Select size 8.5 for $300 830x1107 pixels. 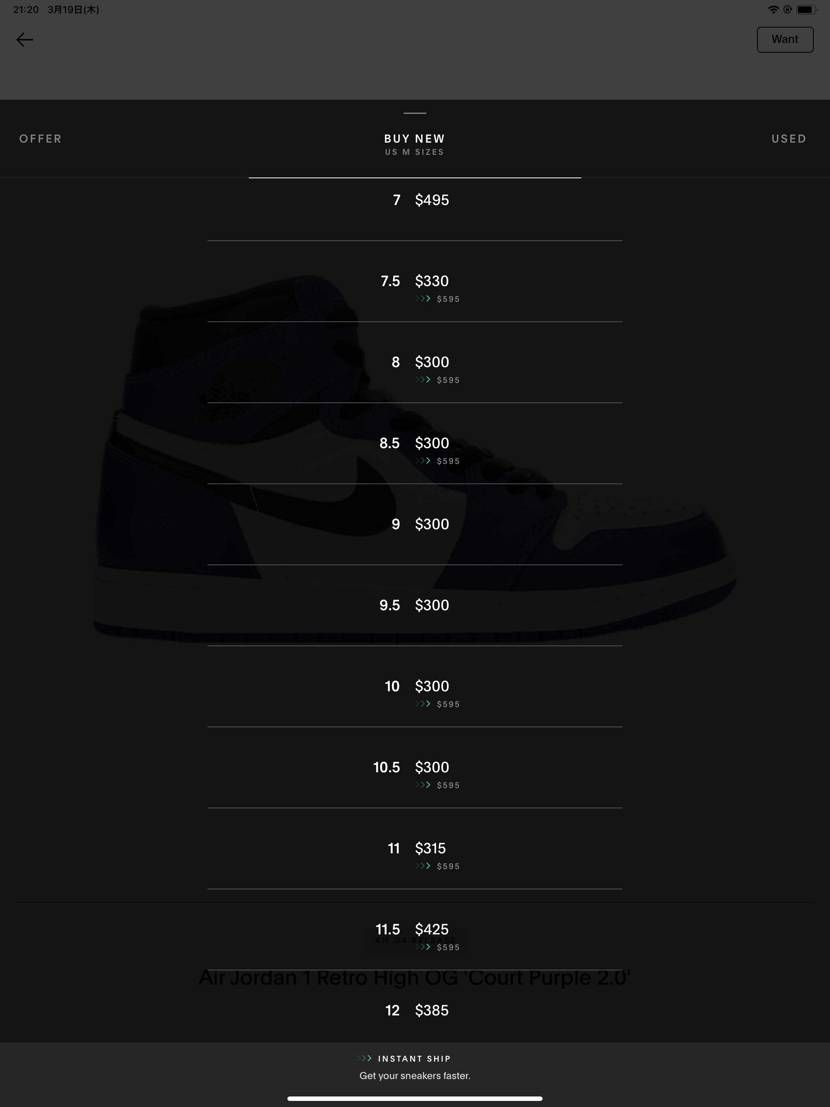(415, 445)
